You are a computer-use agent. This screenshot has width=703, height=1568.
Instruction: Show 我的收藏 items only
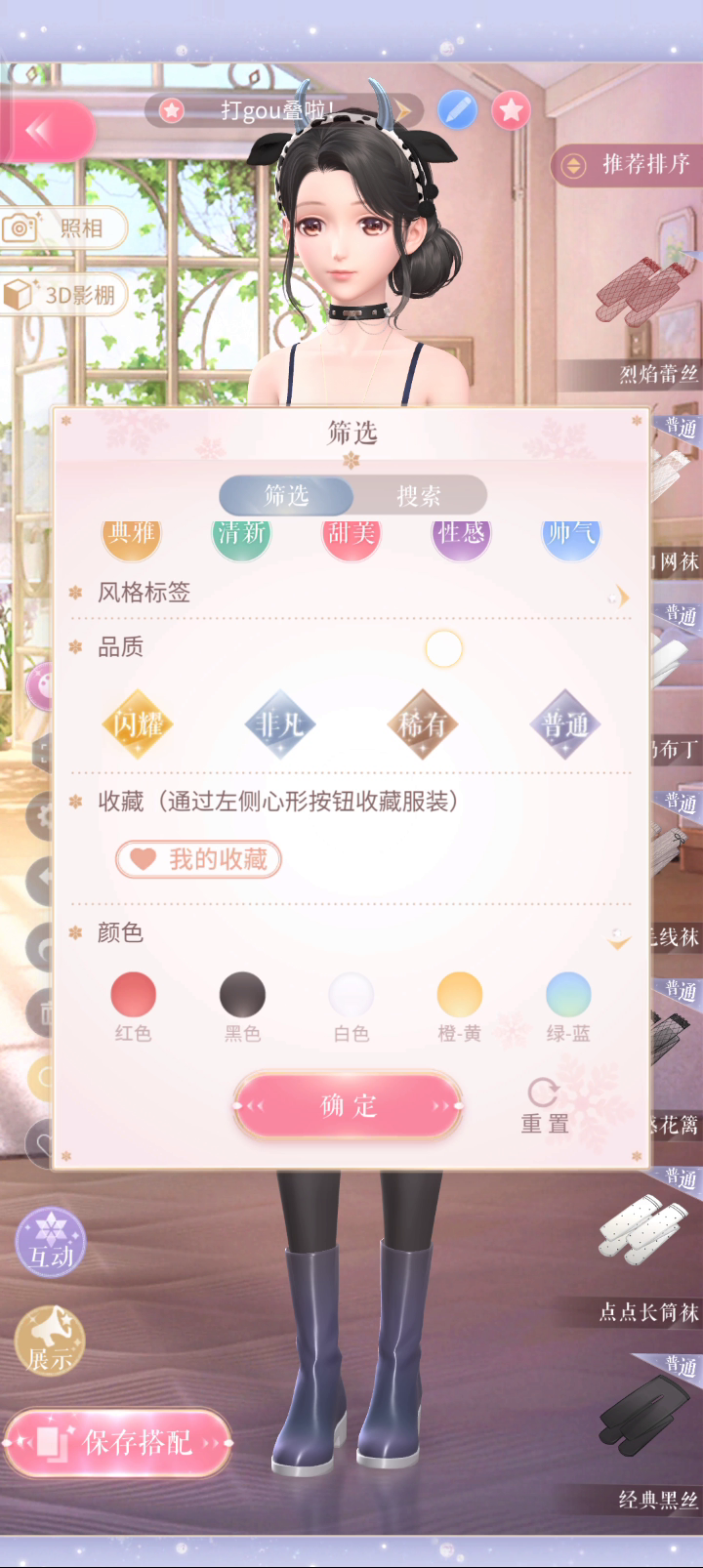coord(198,859)
